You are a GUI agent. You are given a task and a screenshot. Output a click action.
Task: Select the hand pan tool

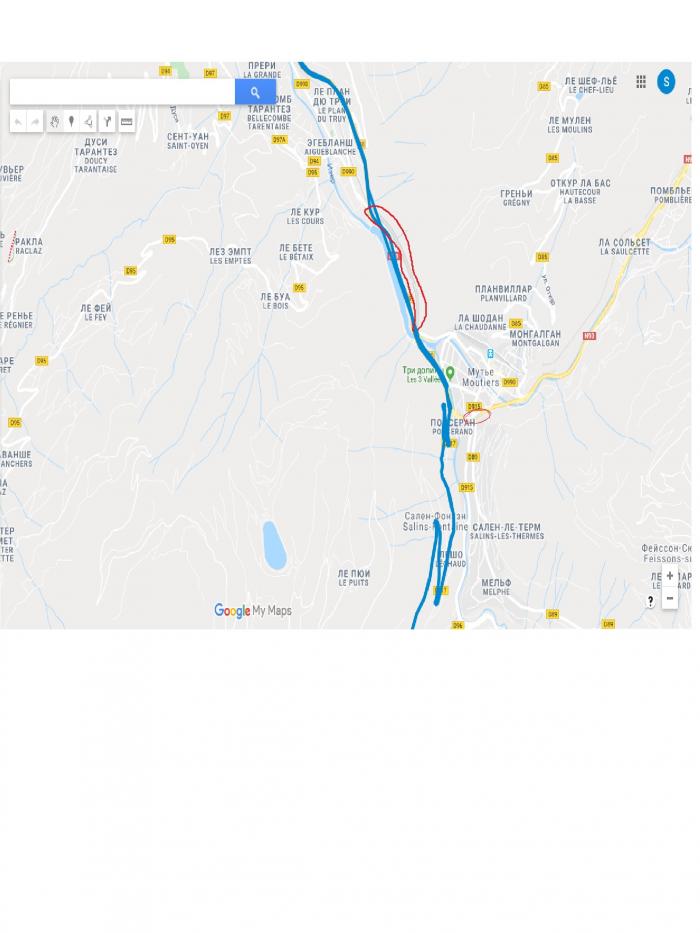click(x=55, y=122)
